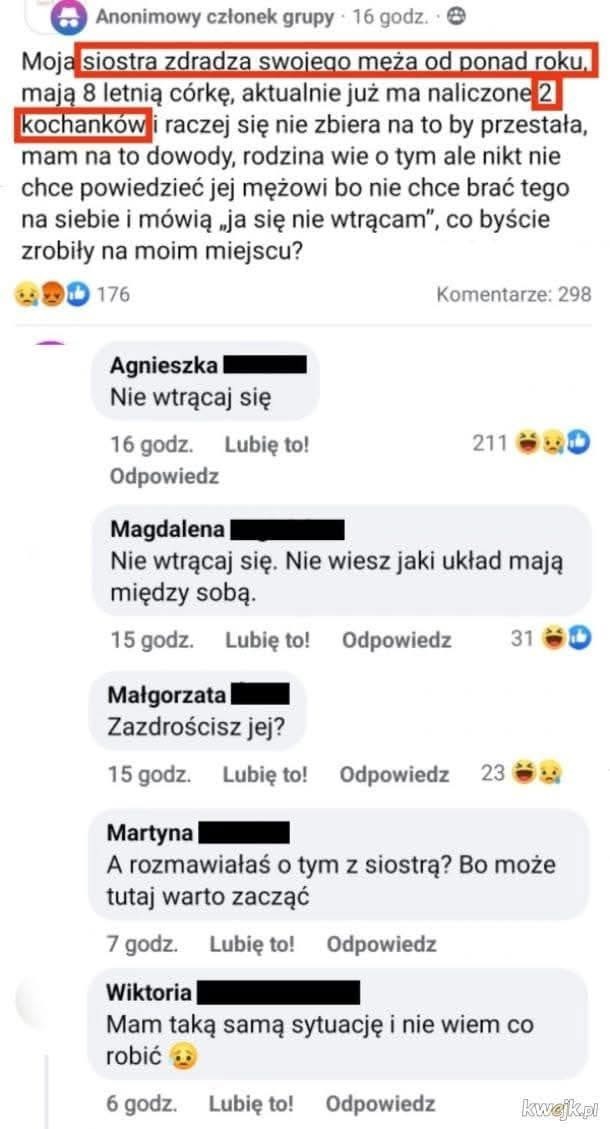View reactions on Agnieszka's comment
This screenshot has width=610, height=1129.
tap(531, 443)
